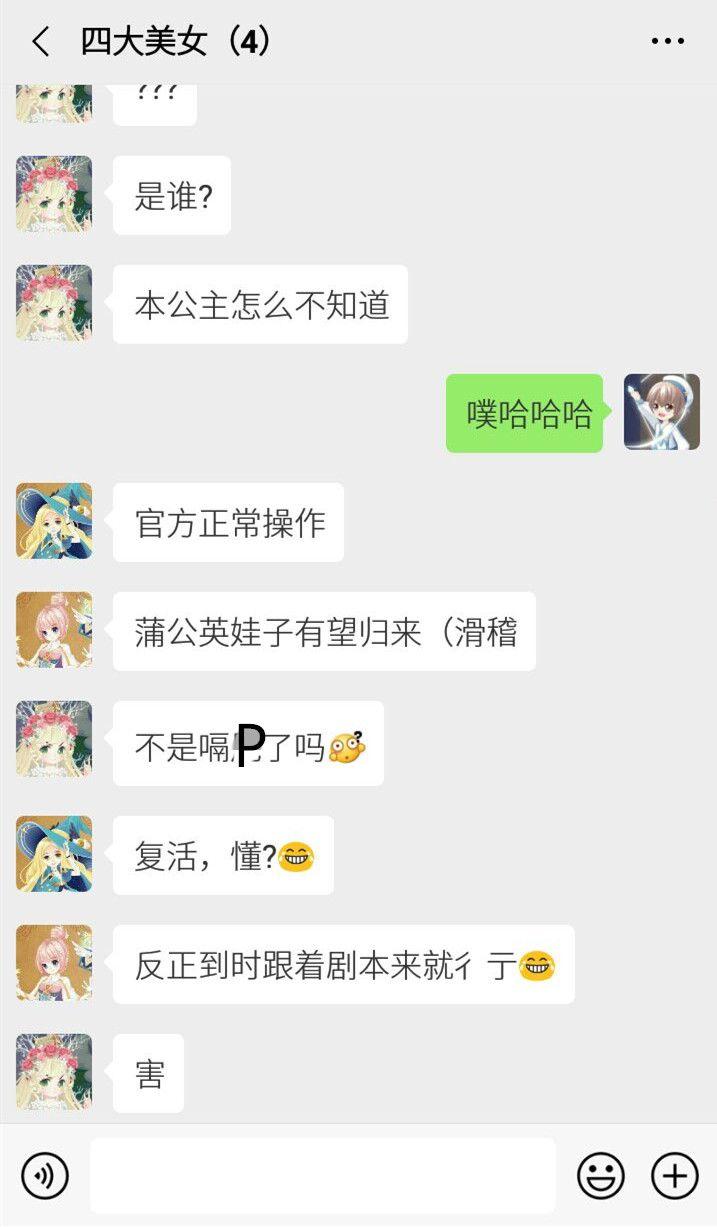The height and width of the screenshot is (1227, 717).
Task: Tap the avatar beside 复活，懂?
Action: click(54, 854)
